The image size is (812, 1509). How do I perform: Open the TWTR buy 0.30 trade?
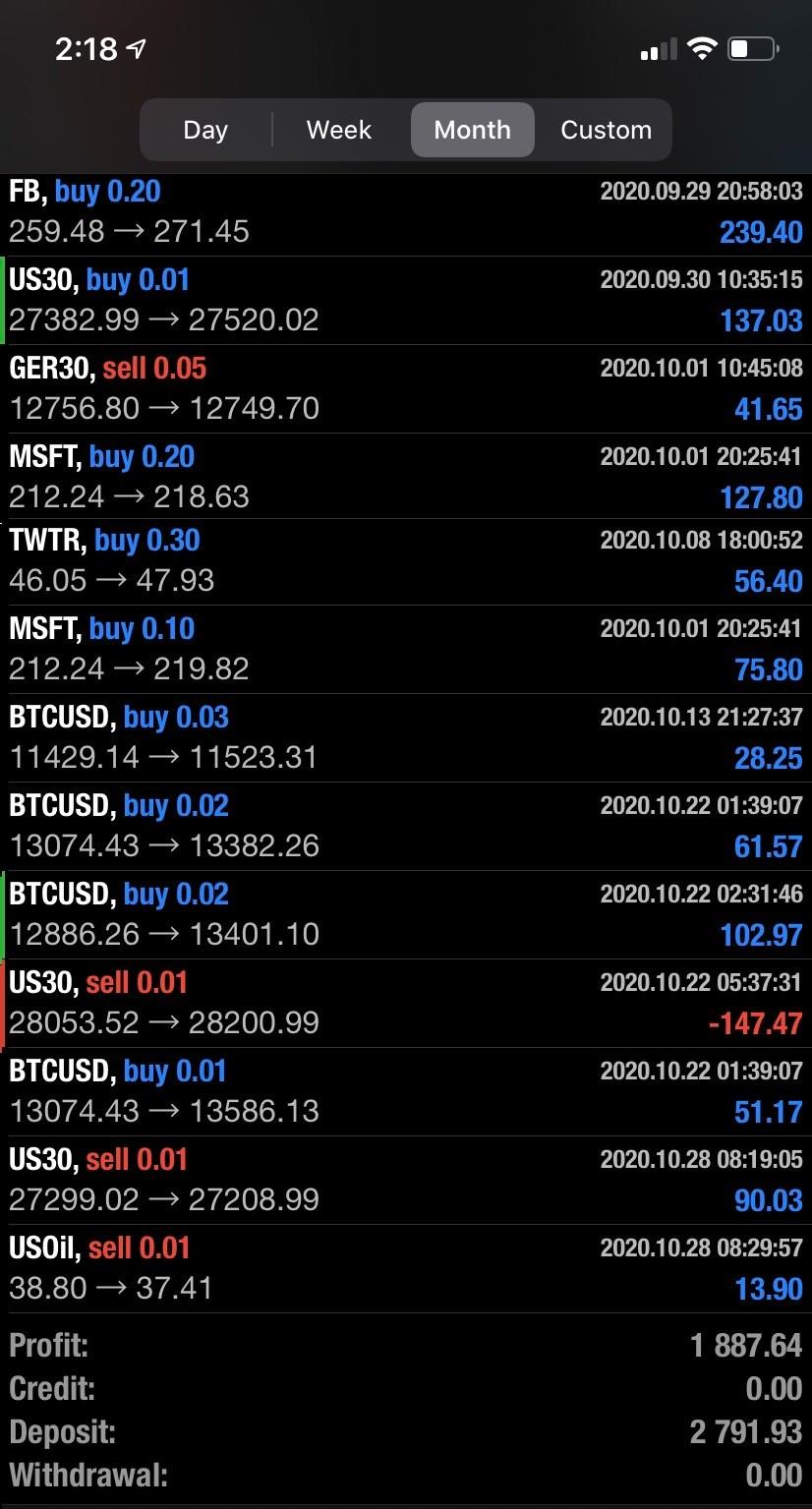coord(406,561)
